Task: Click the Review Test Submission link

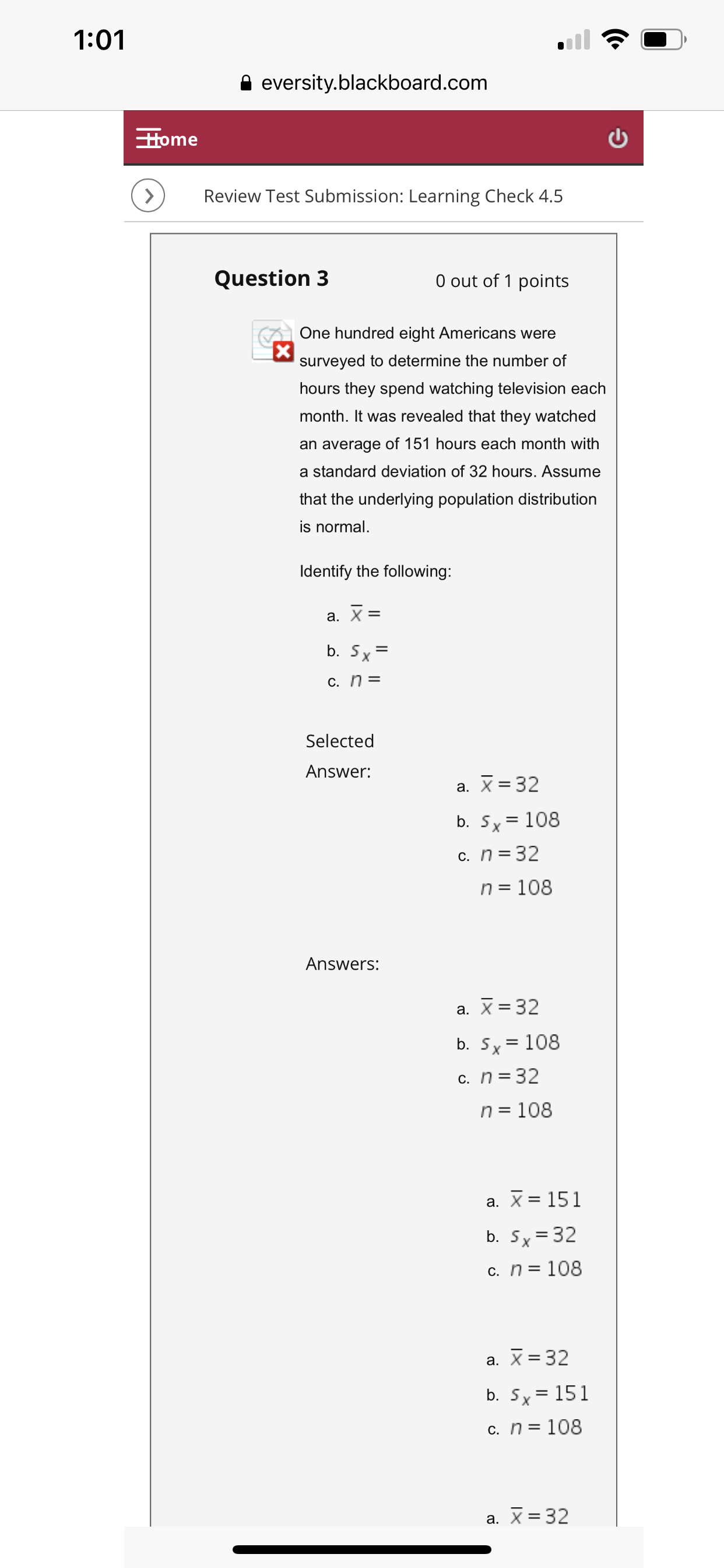Action: 384,196
